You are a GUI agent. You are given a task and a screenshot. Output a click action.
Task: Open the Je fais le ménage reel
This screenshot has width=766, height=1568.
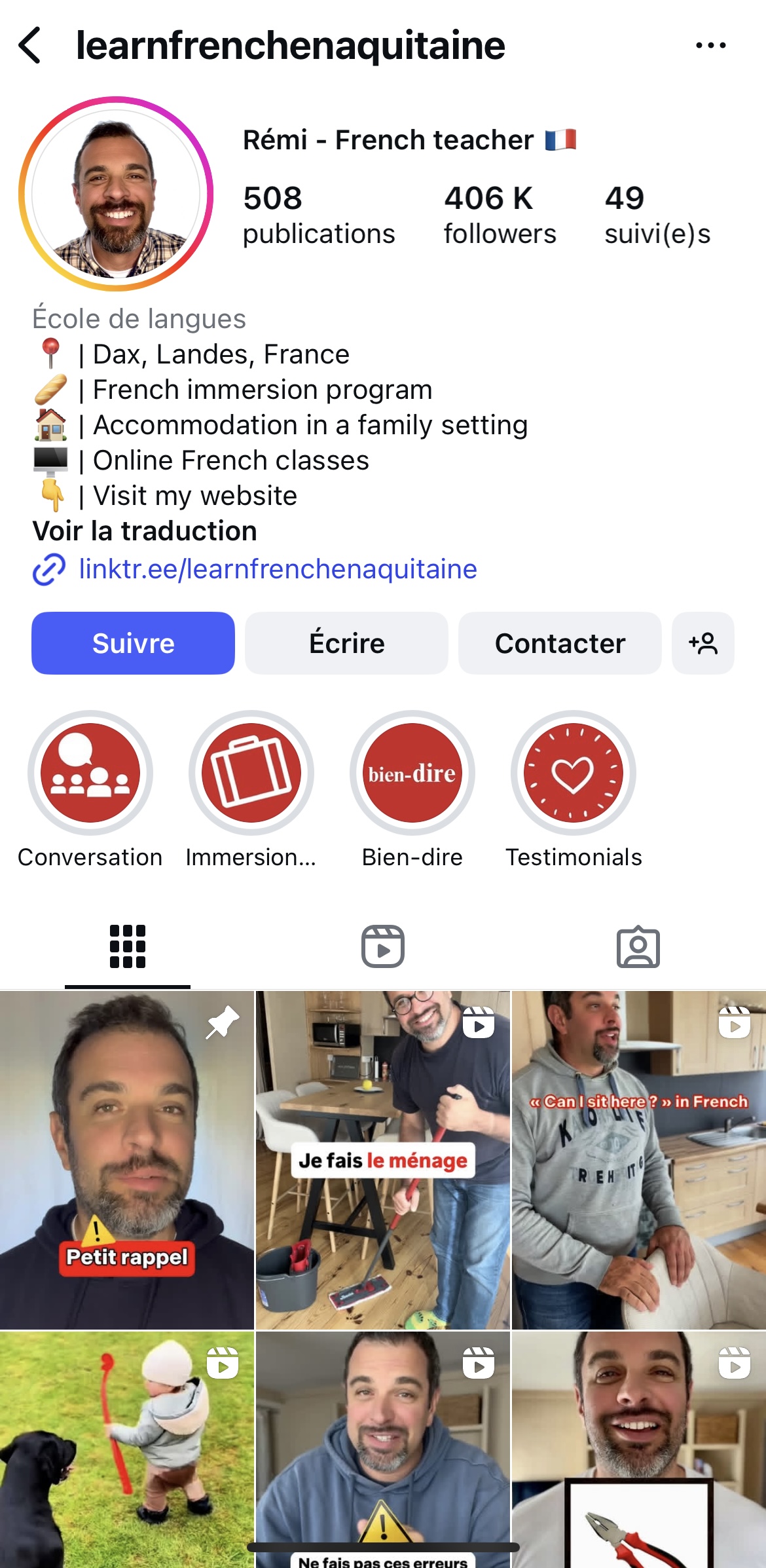383,1159
